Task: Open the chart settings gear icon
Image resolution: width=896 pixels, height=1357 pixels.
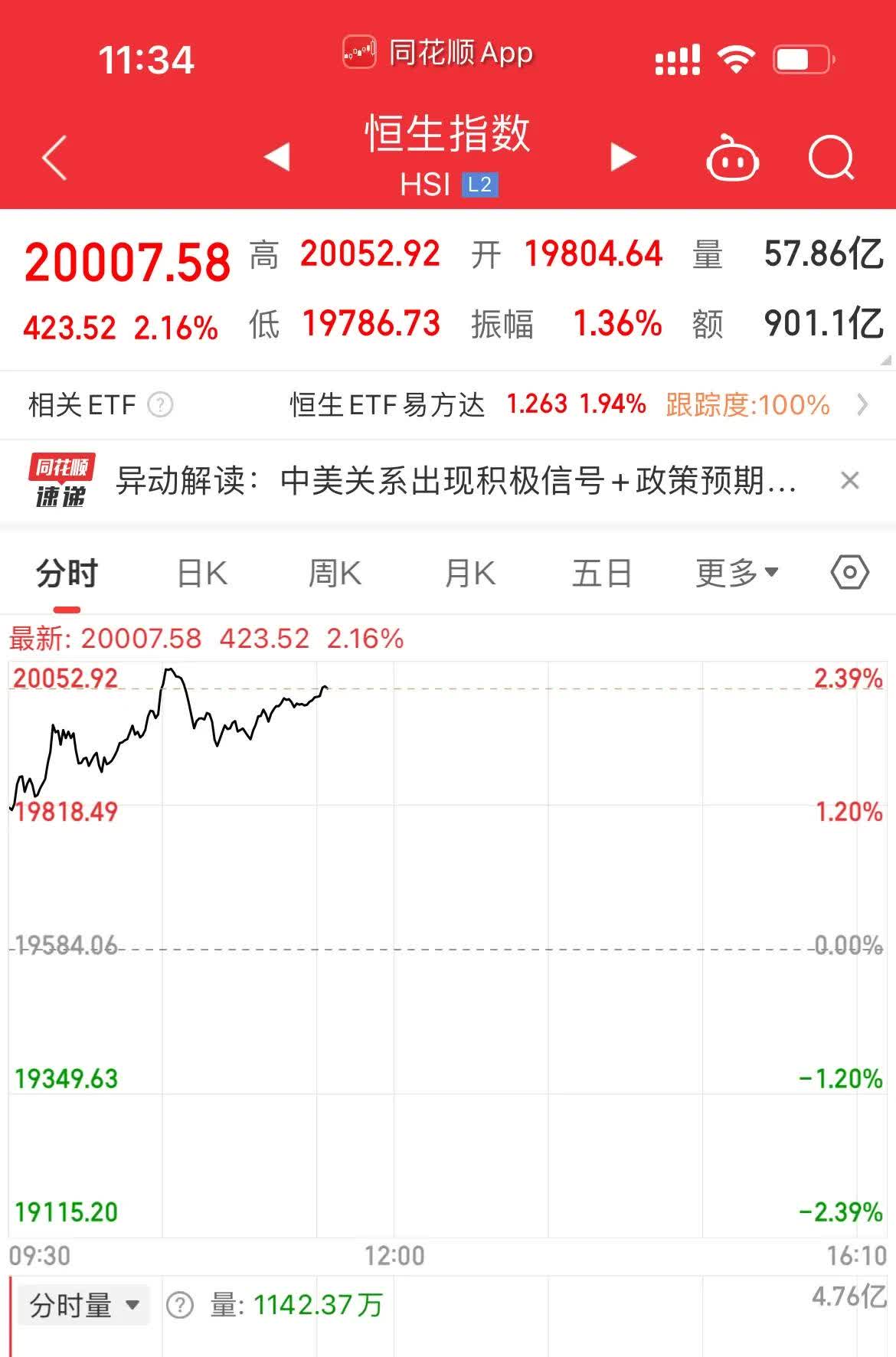Action: point(850,571)
